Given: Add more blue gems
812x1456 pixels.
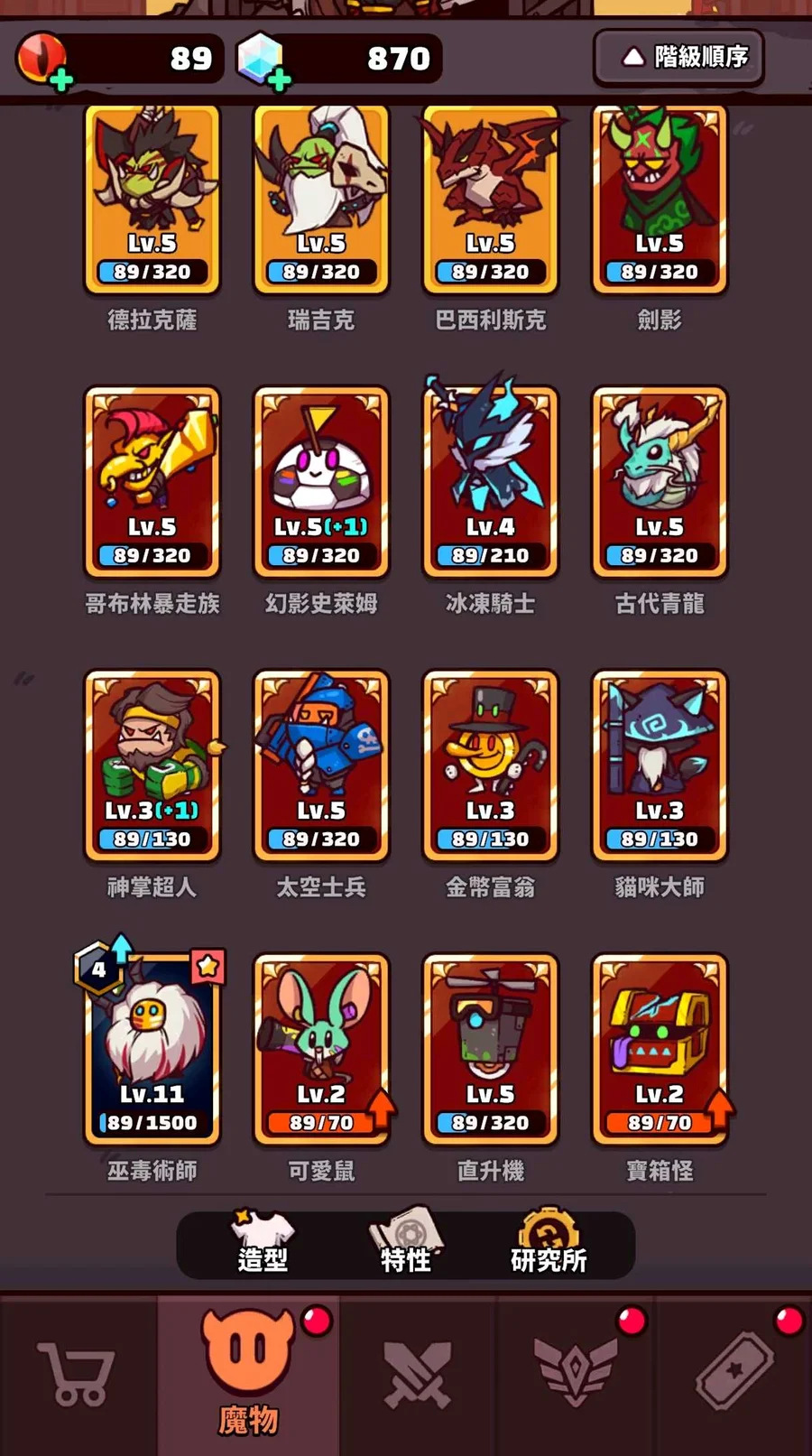Looking at the screenshot, I should 279,80.
